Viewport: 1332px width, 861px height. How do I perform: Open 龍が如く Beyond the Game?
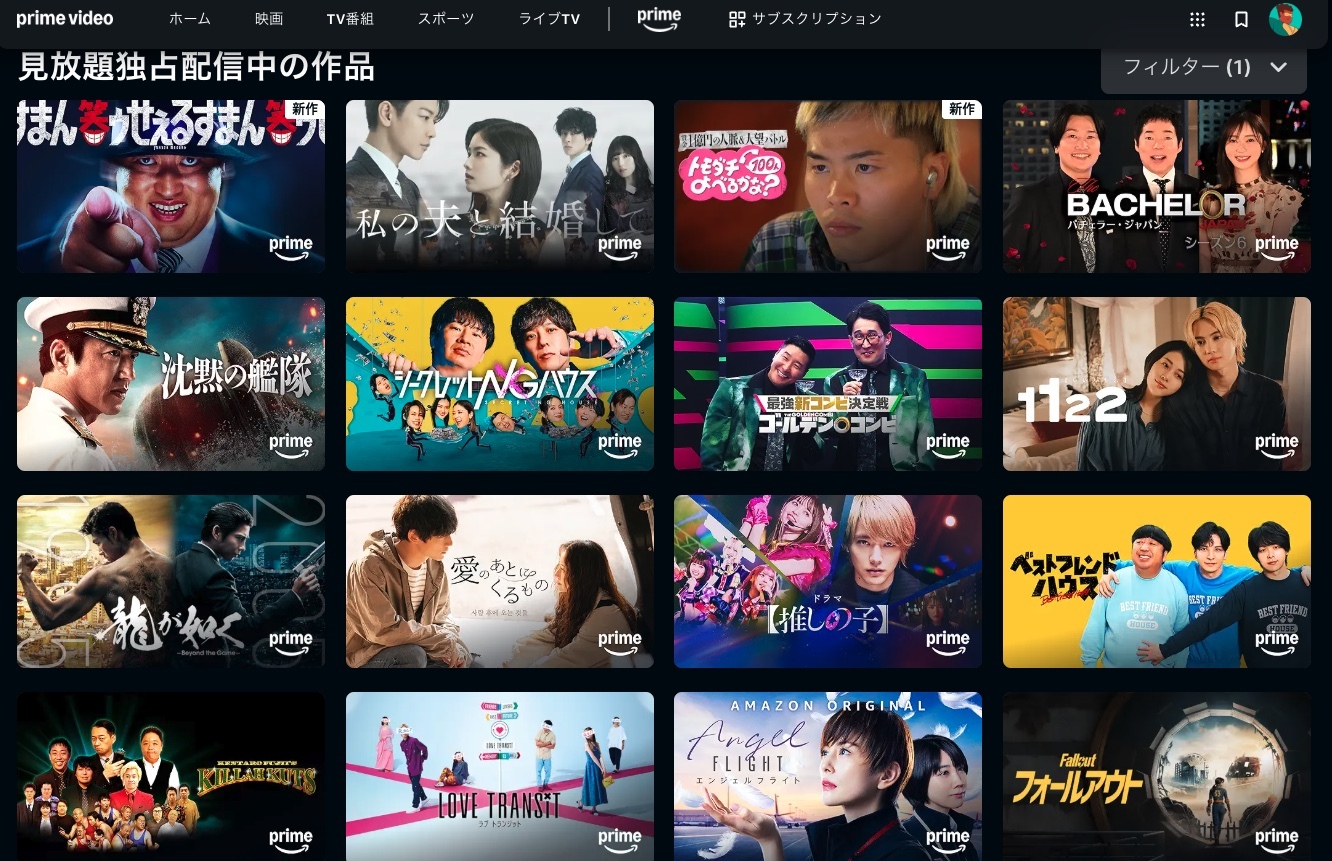pos(170,581)
